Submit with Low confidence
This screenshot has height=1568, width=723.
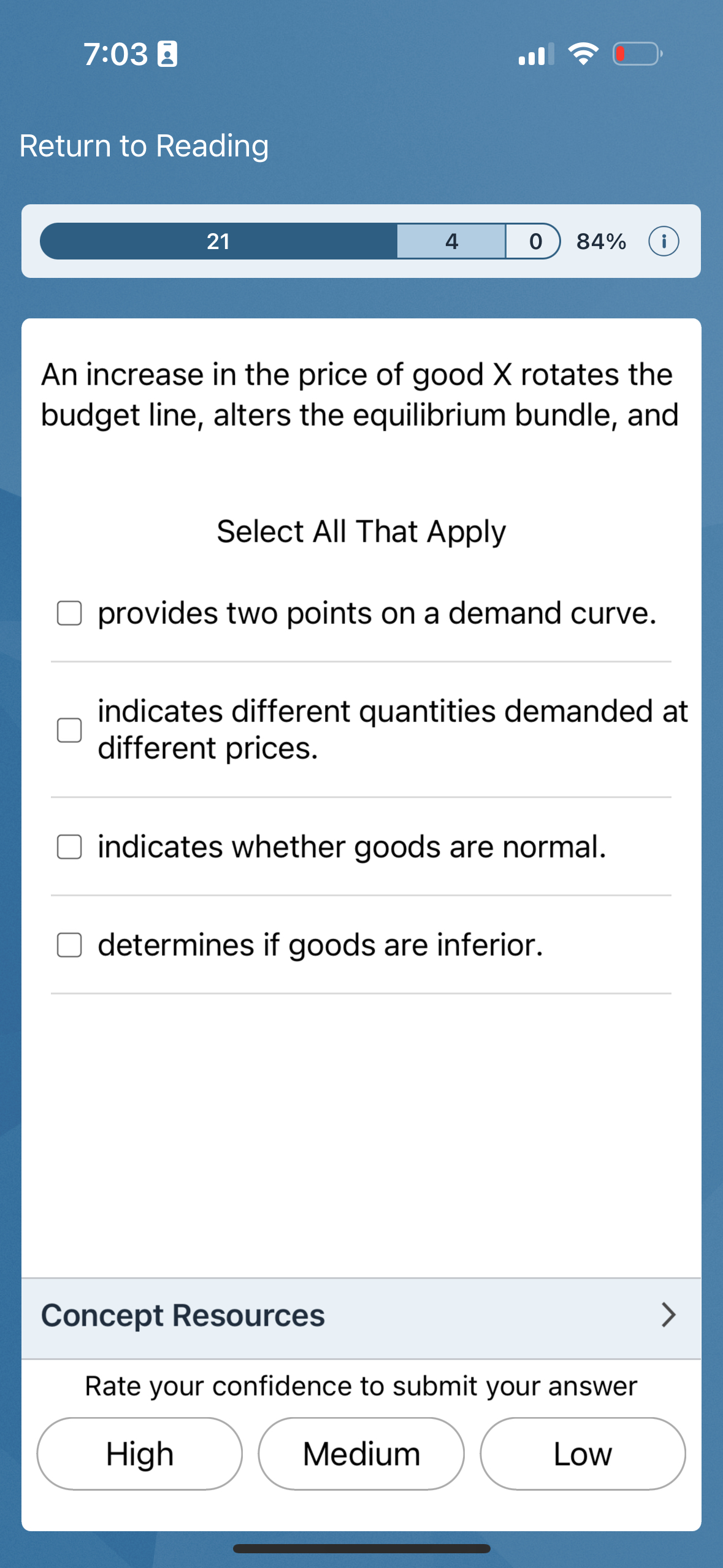pos(583,1453)
